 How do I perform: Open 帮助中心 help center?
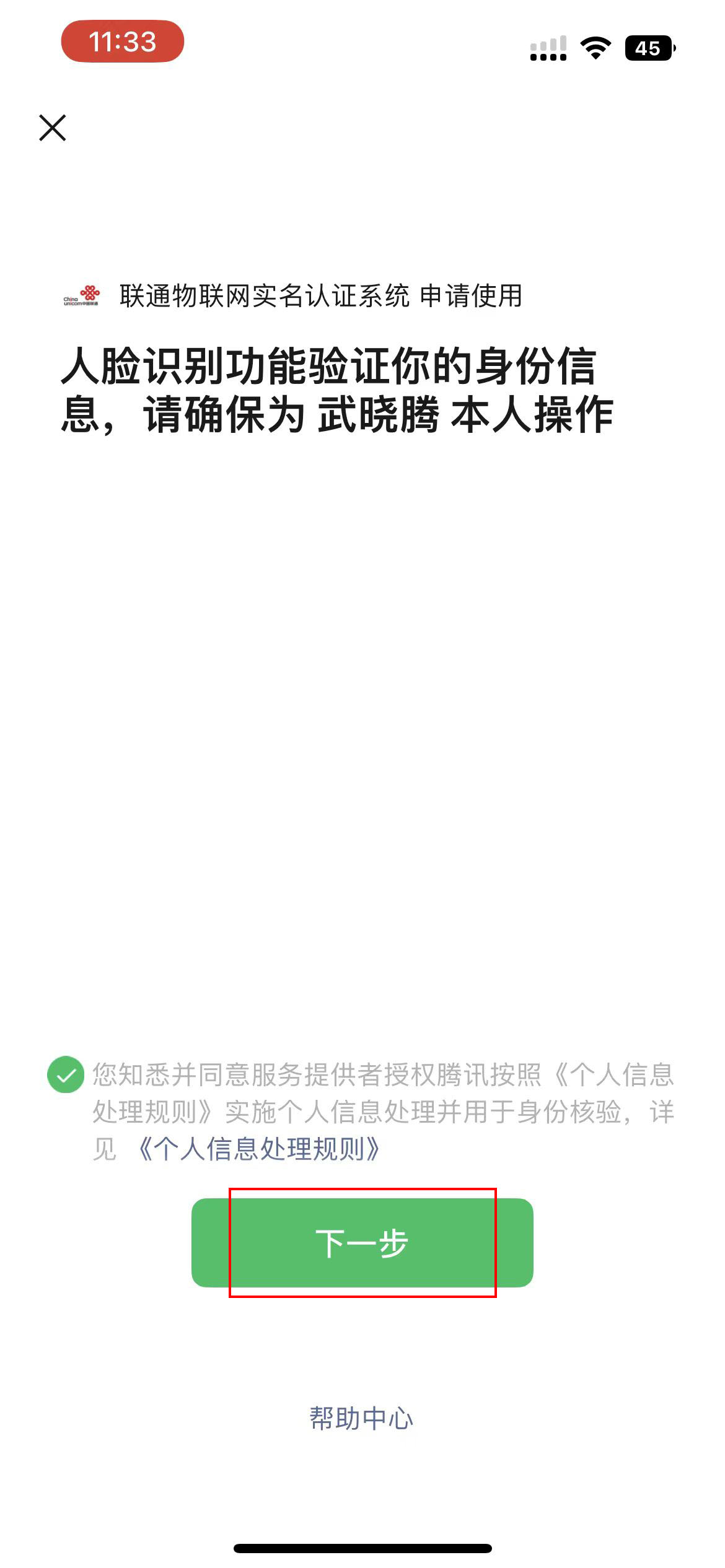pyautogui.click(x=361, y=1418)
